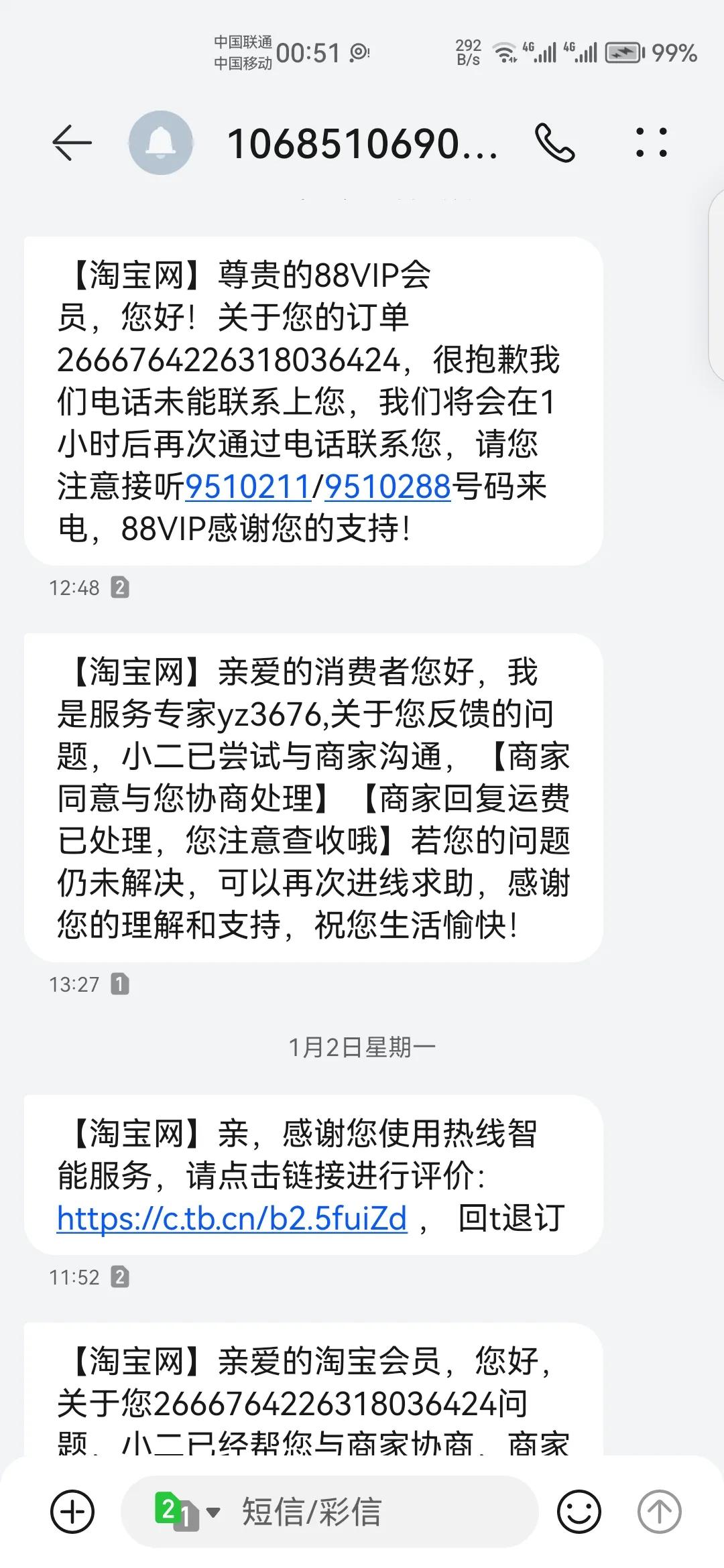
Task: Select the 88VIP message bubble
Action: (x=310, y=399)
